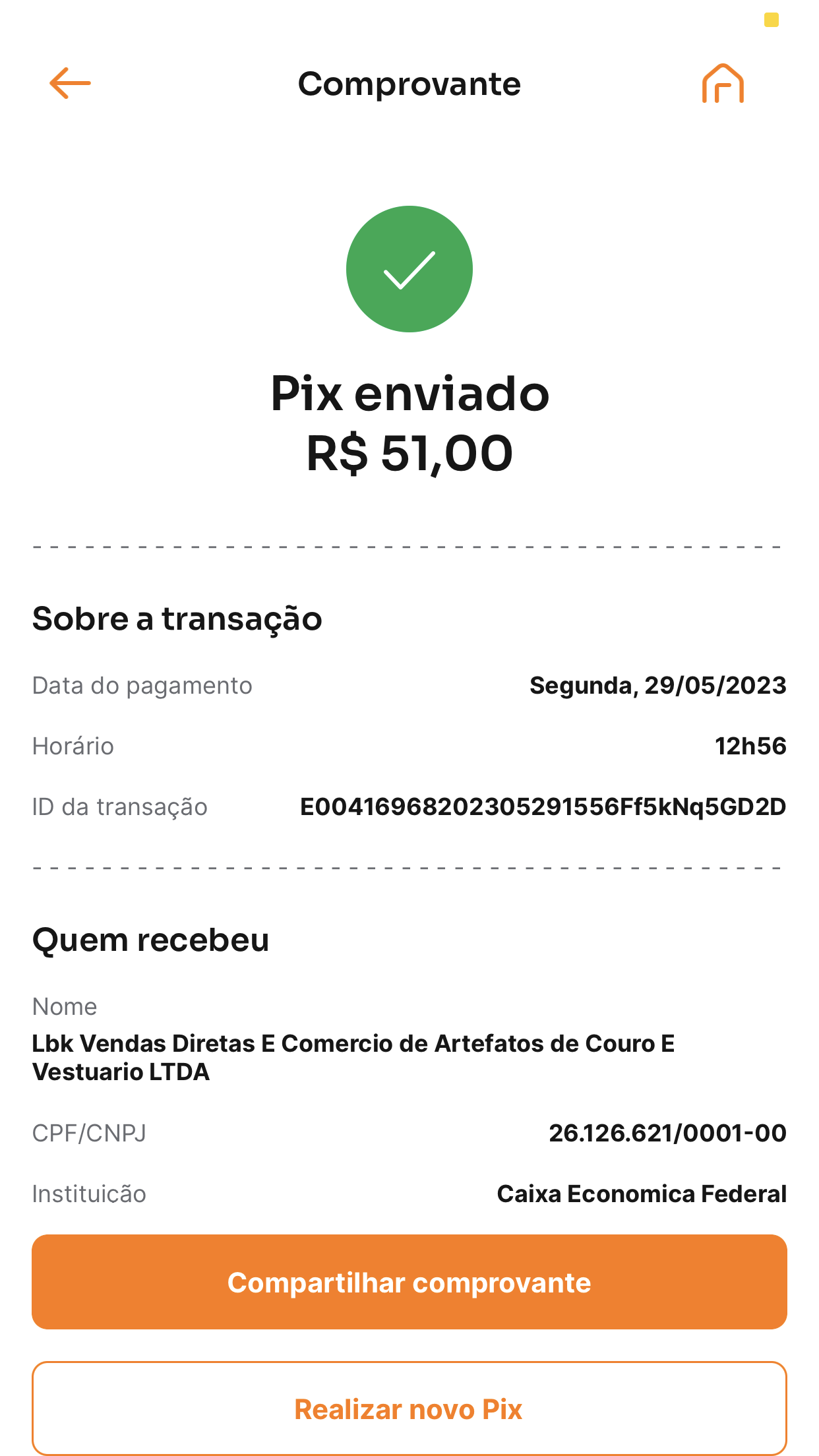Viewport: 819px width, 1456px height.
Task: Tap Compartilhar comprovante button
Action: [x=409, y=1282]
